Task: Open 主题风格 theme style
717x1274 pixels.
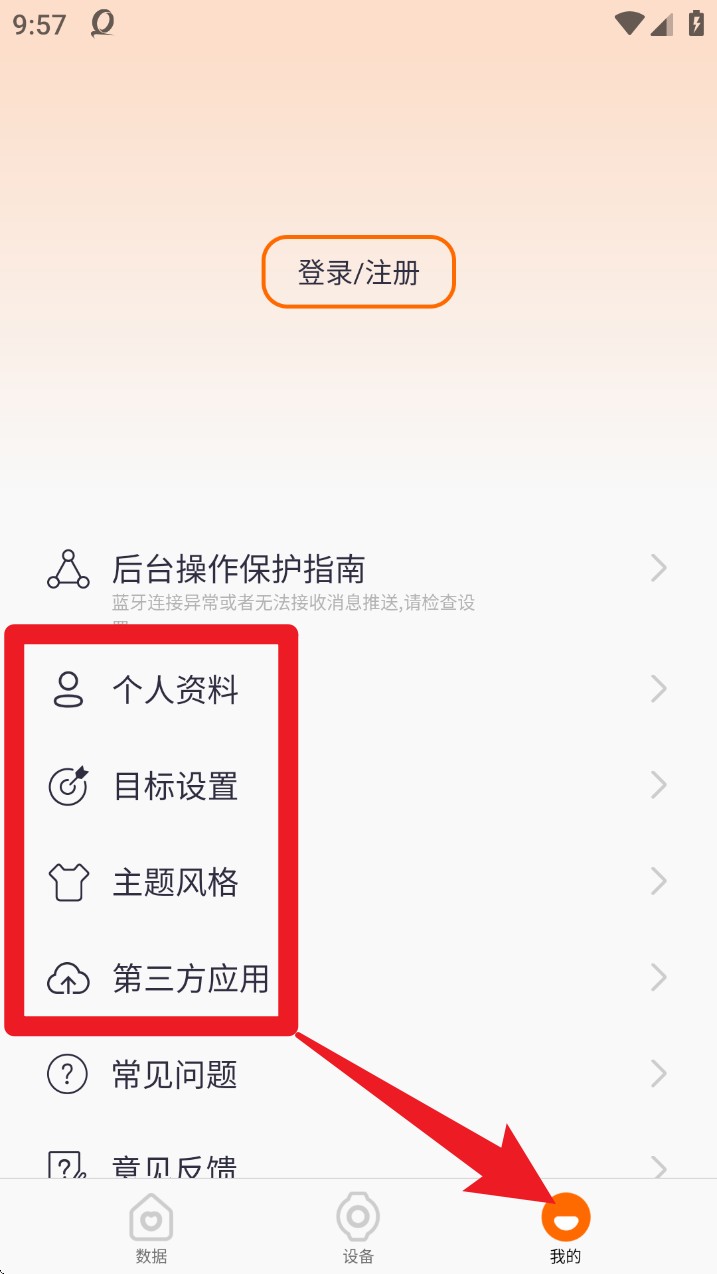Action: click(x=358, y=882)
